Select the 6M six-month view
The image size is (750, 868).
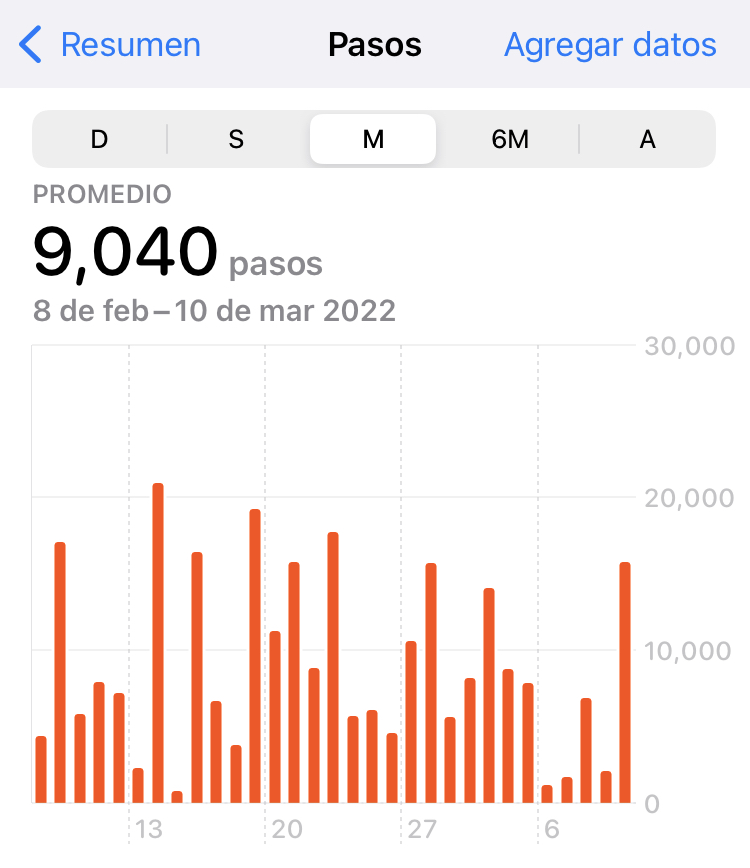click(510, 139)
